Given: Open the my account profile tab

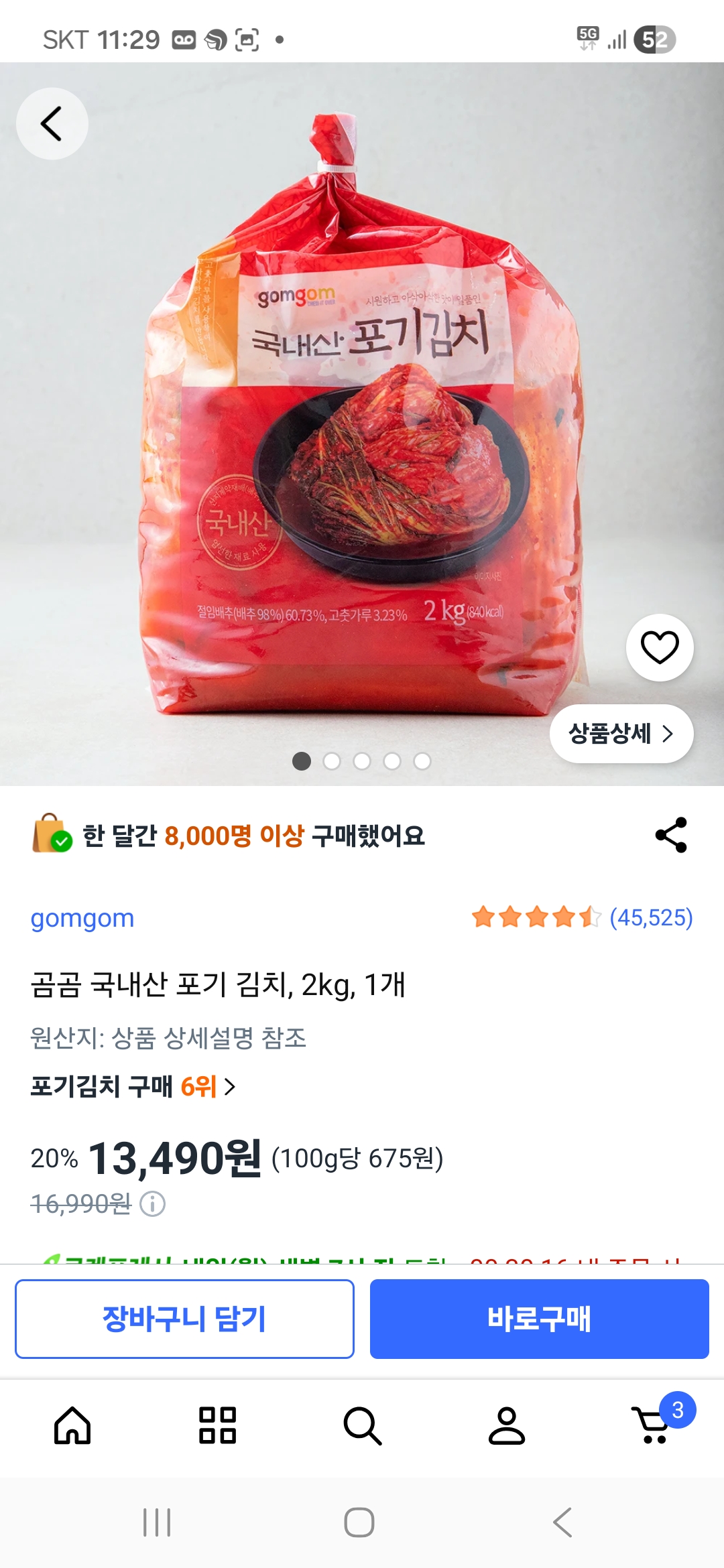Looking at the screenshot, I should coord(507,1425).
